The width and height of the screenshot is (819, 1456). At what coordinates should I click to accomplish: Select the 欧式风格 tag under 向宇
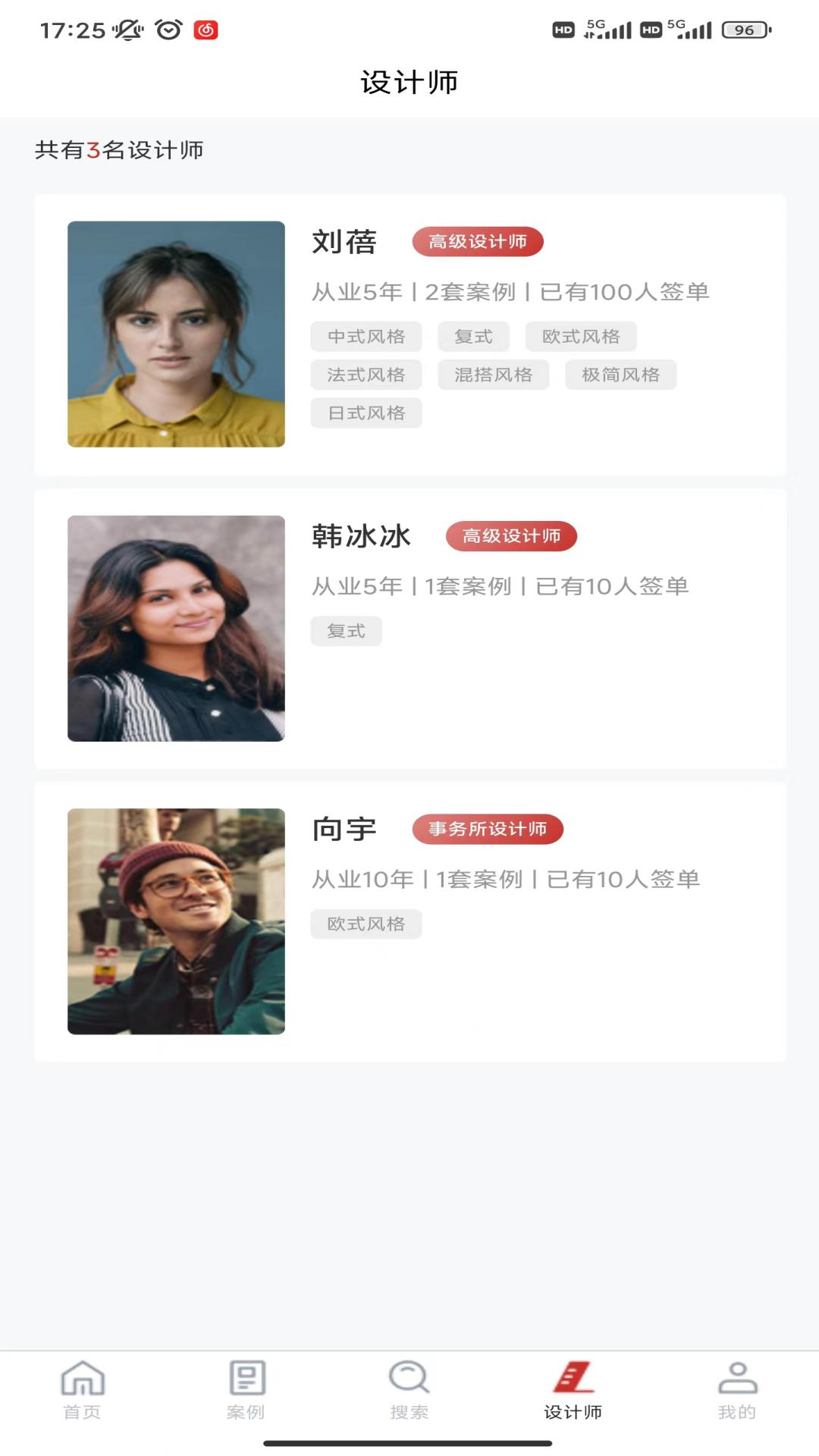(x=366, y=924)
